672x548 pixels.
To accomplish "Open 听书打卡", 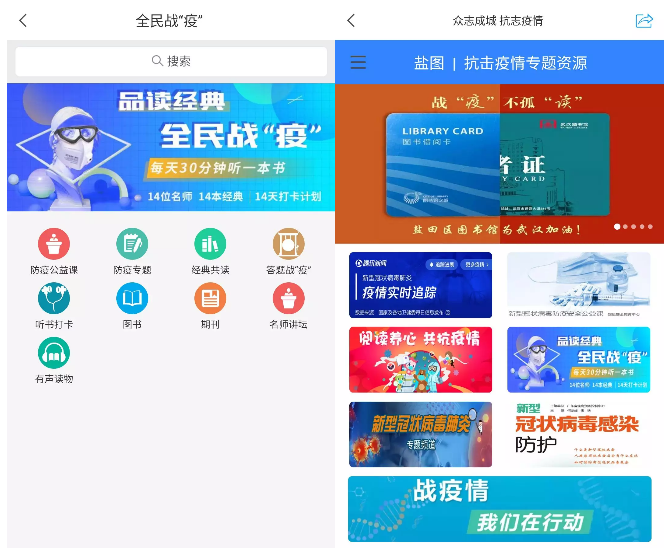I will (x=54, y=299).
